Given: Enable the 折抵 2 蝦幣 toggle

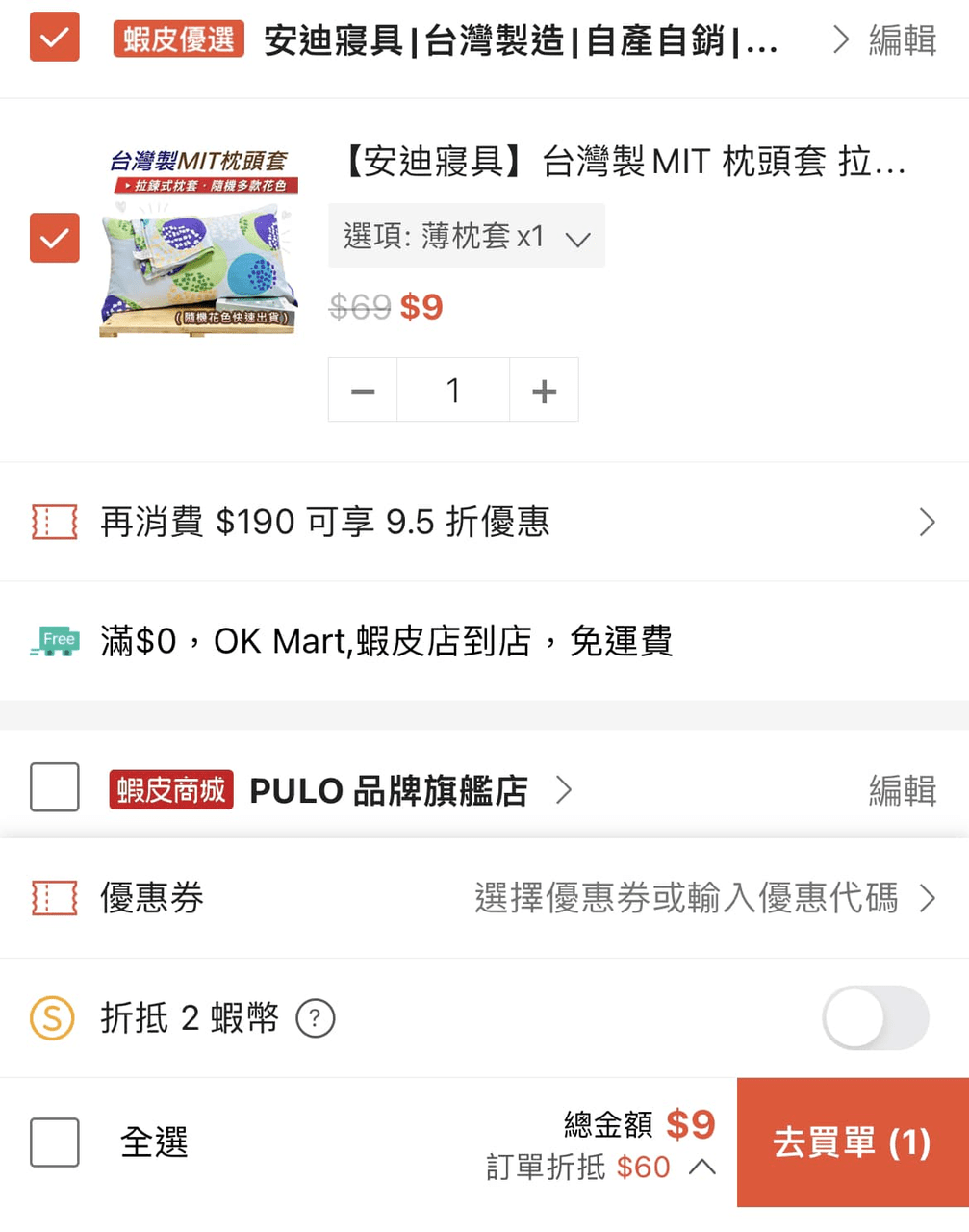Looking at the screenshot, I should coord(875,1017).
